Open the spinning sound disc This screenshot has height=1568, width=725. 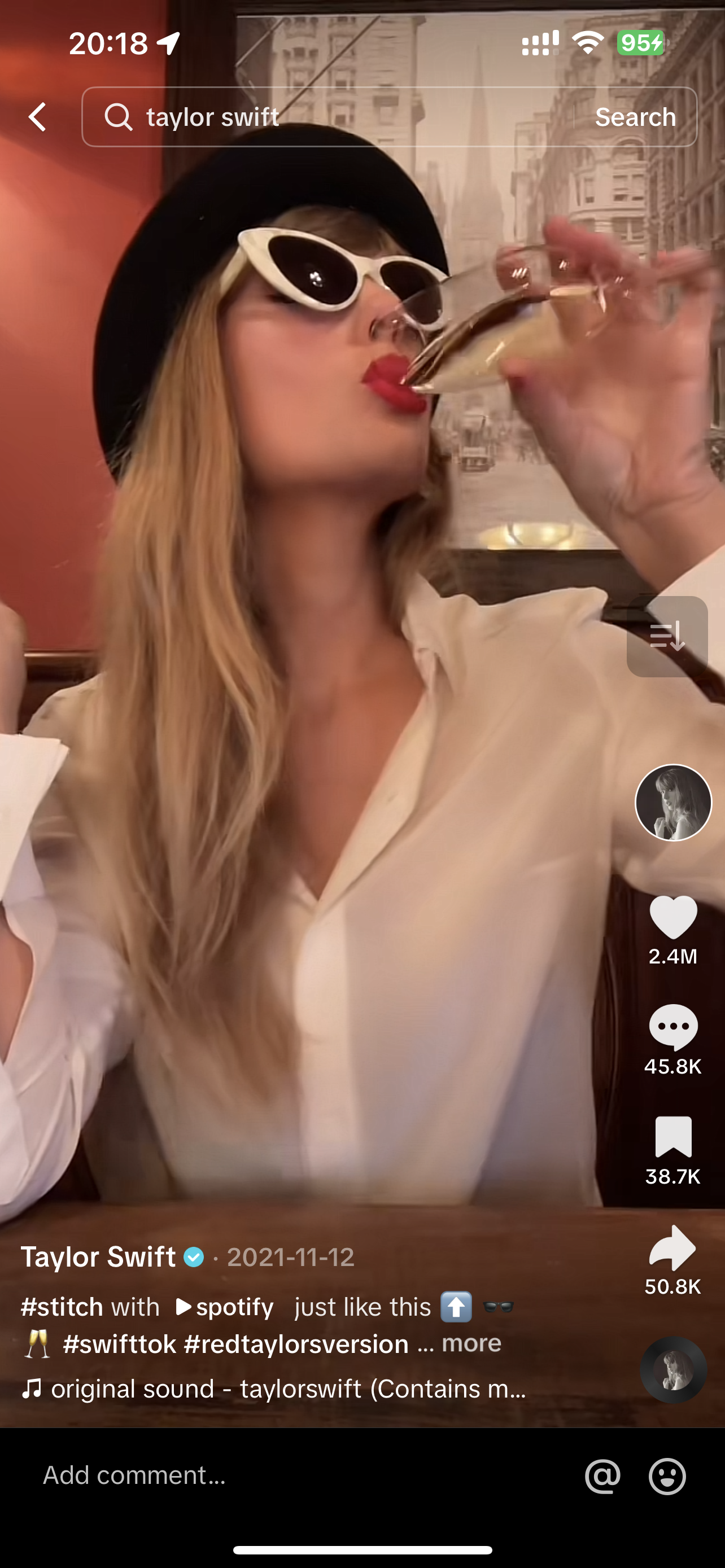point(672,1369)
